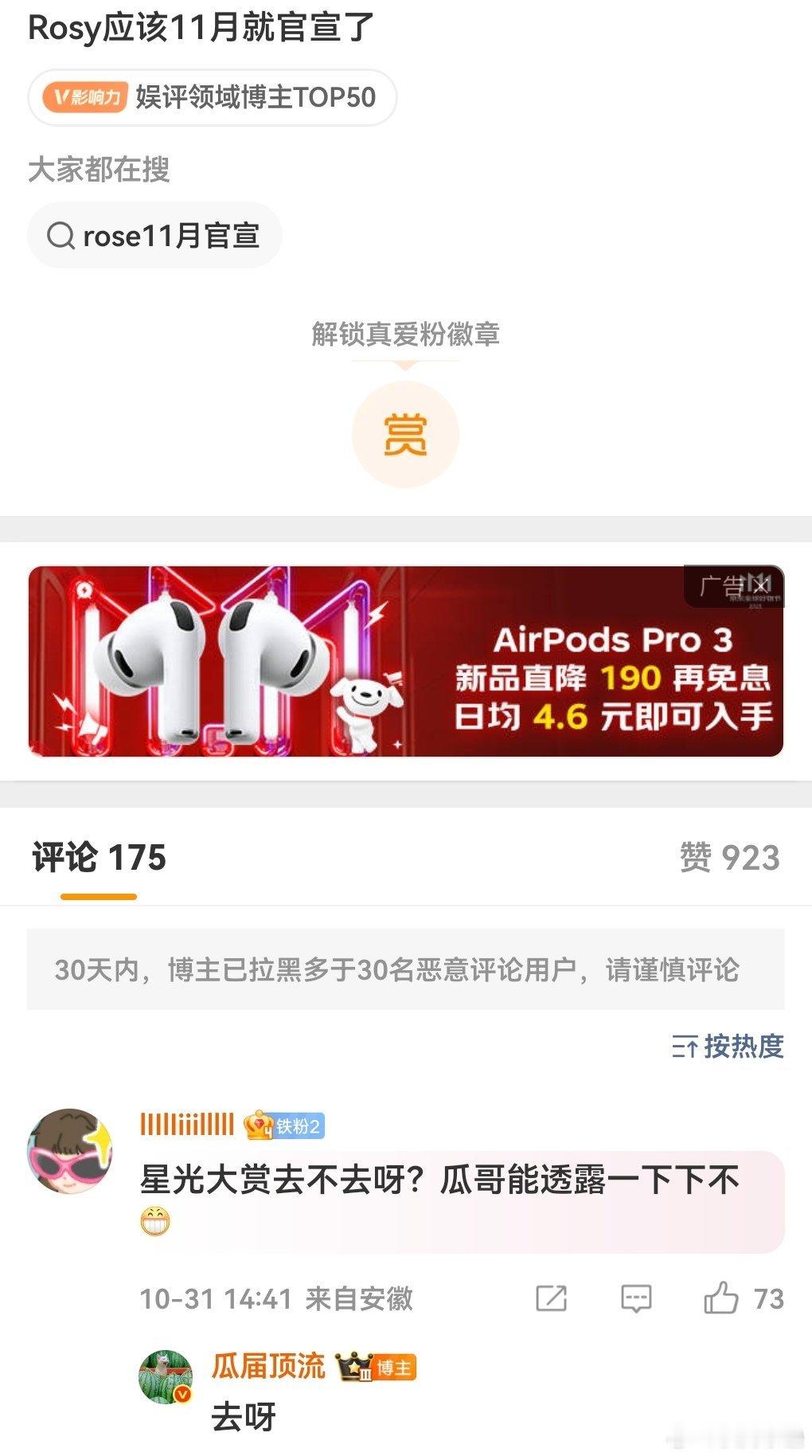Tap the thumbs-up icon showing 73

(x=720, y=1297)
